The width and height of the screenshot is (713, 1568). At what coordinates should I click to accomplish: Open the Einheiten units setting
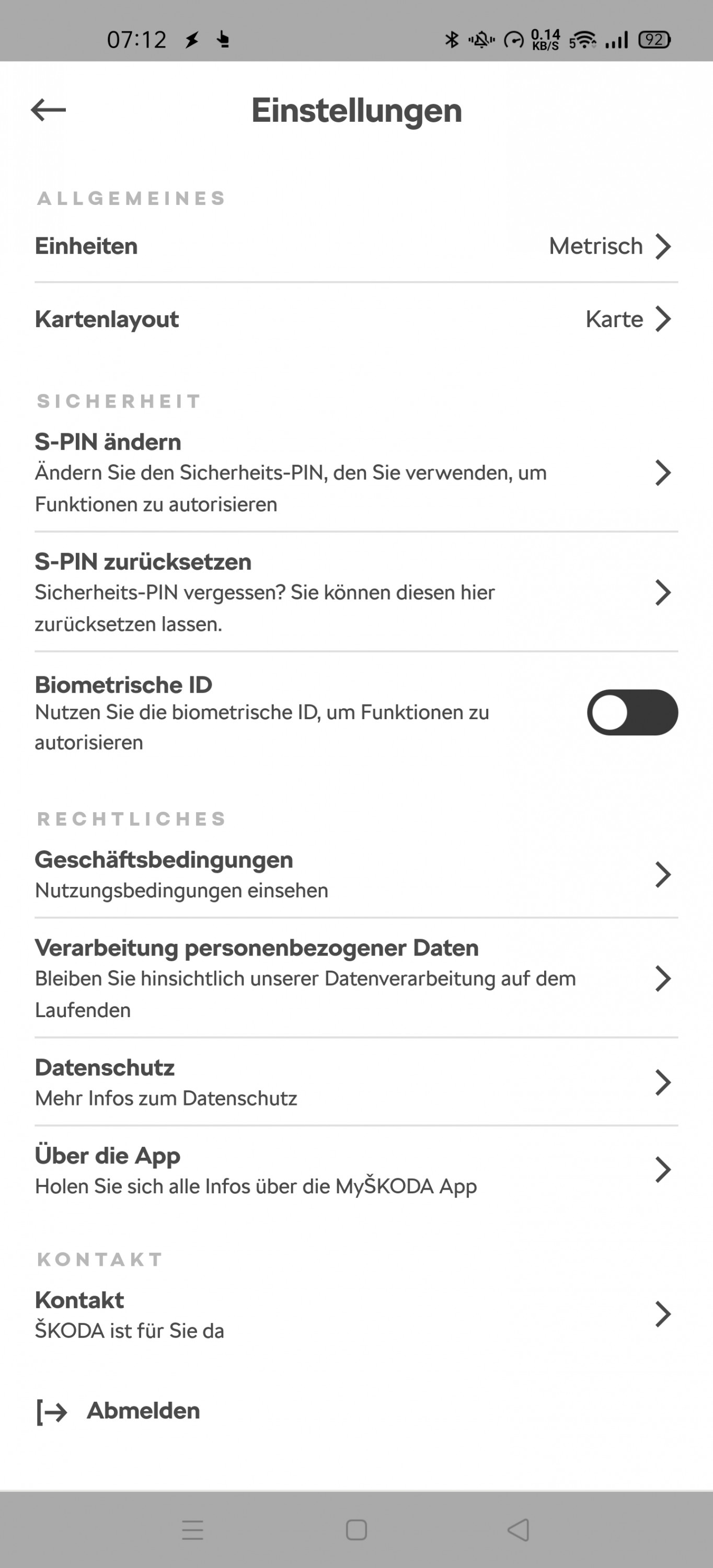356,247
